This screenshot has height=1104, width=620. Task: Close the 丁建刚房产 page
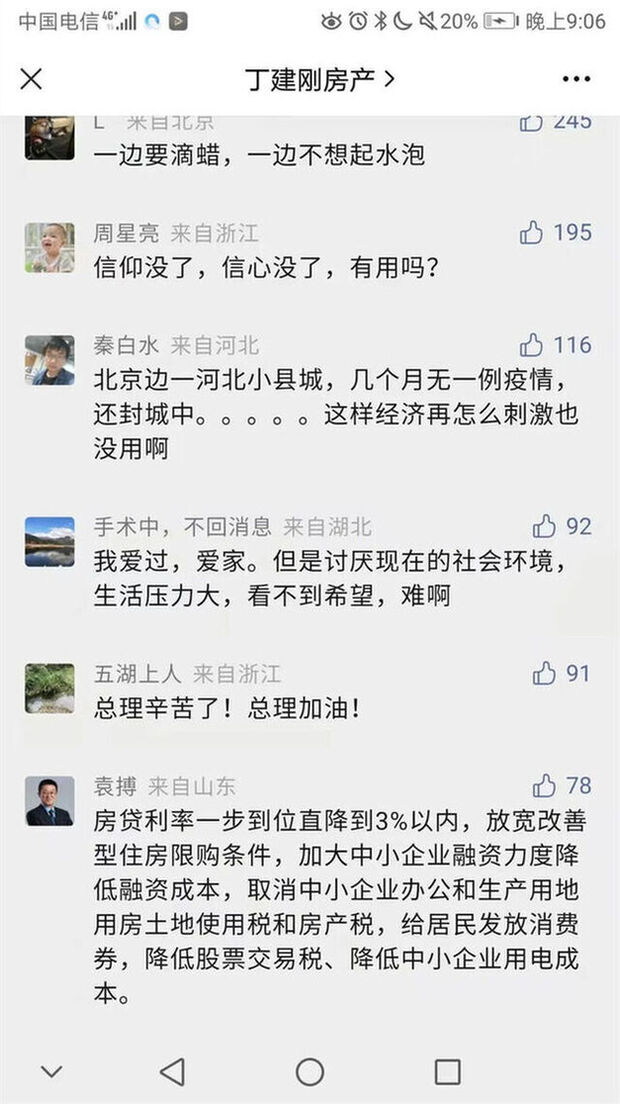click(31, 79)
